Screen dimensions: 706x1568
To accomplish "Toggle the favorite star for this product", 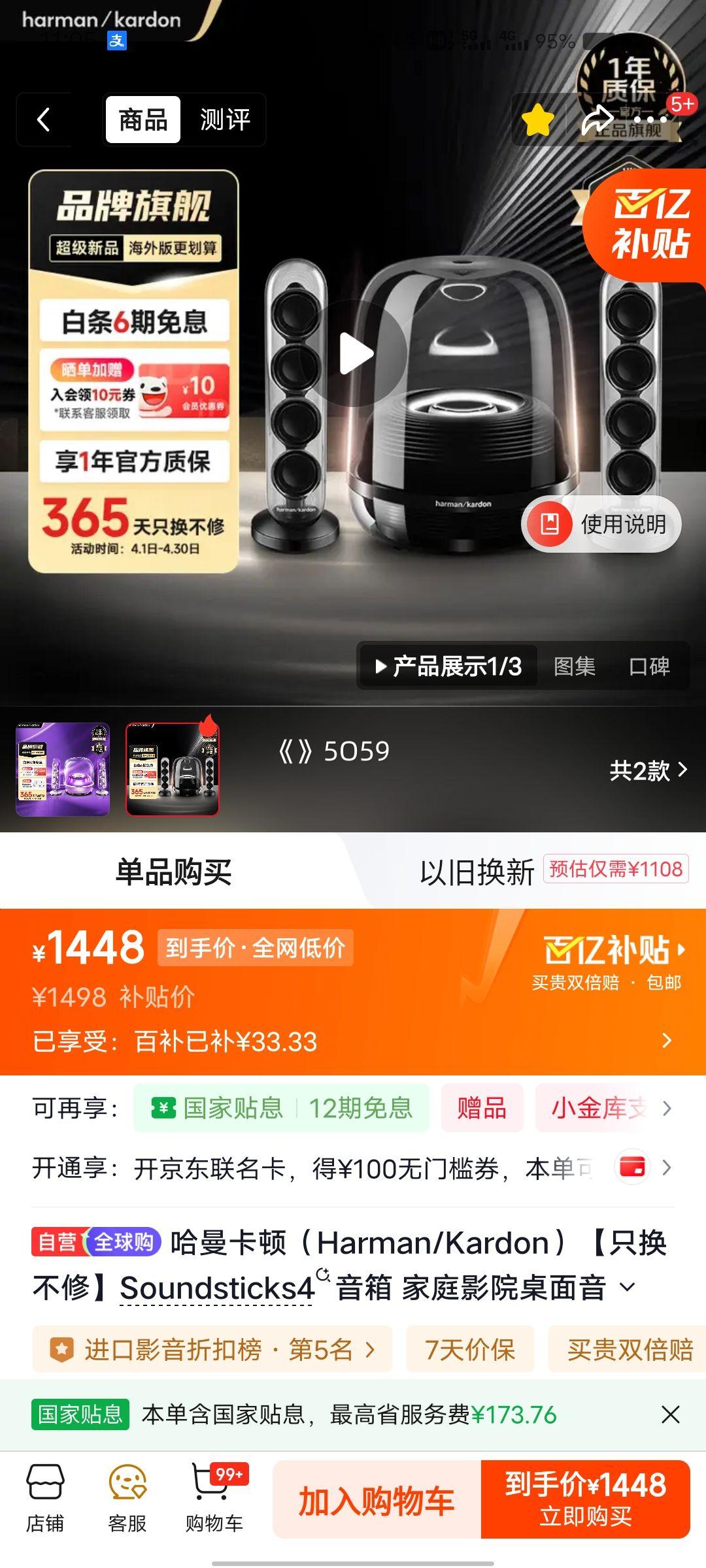I will (x=537, y=119).
